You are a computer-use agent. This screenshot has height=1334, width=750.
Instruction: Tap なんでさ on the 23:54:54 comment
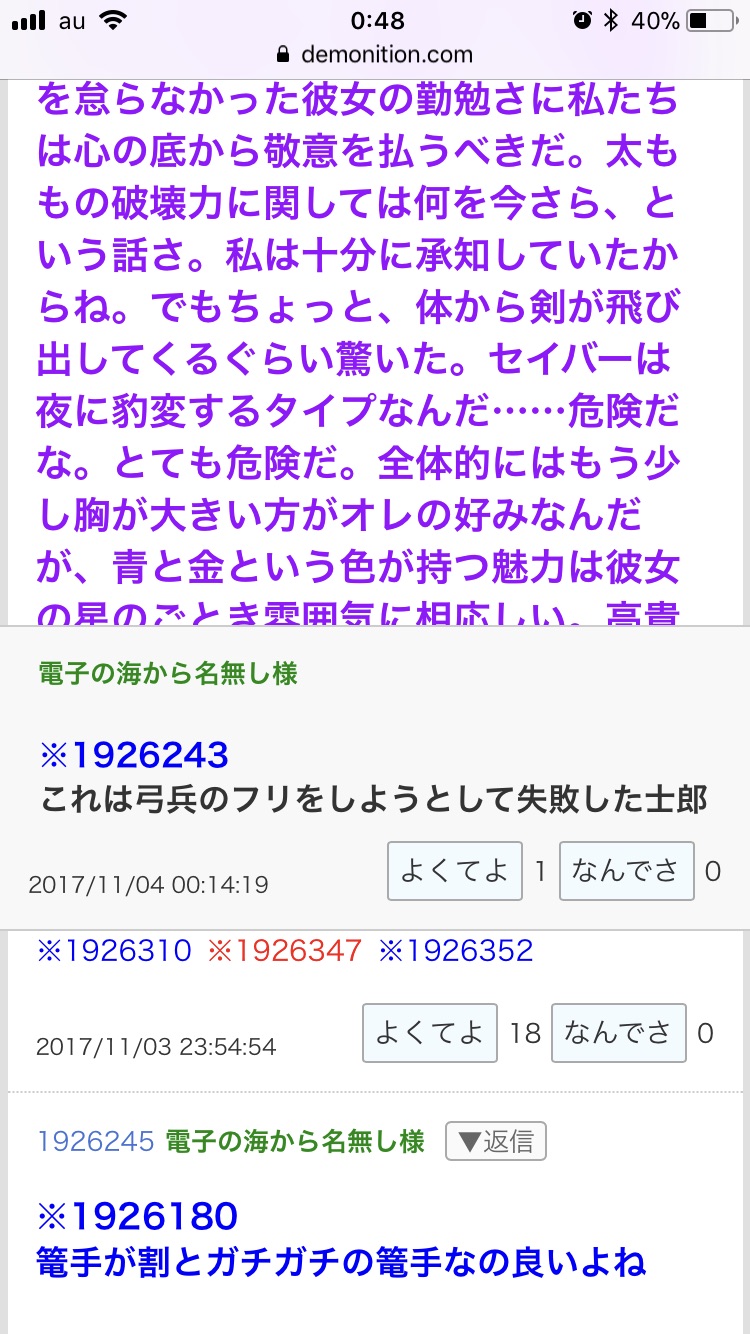(618, 1033)
